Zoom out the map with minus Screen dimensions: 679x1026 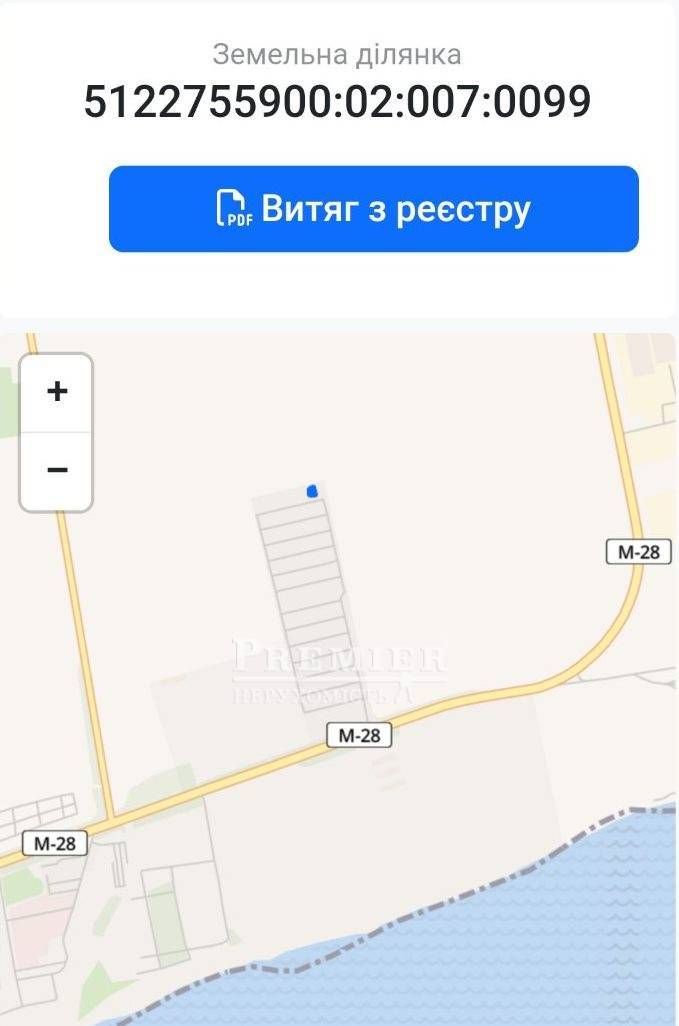click(57, 470)
